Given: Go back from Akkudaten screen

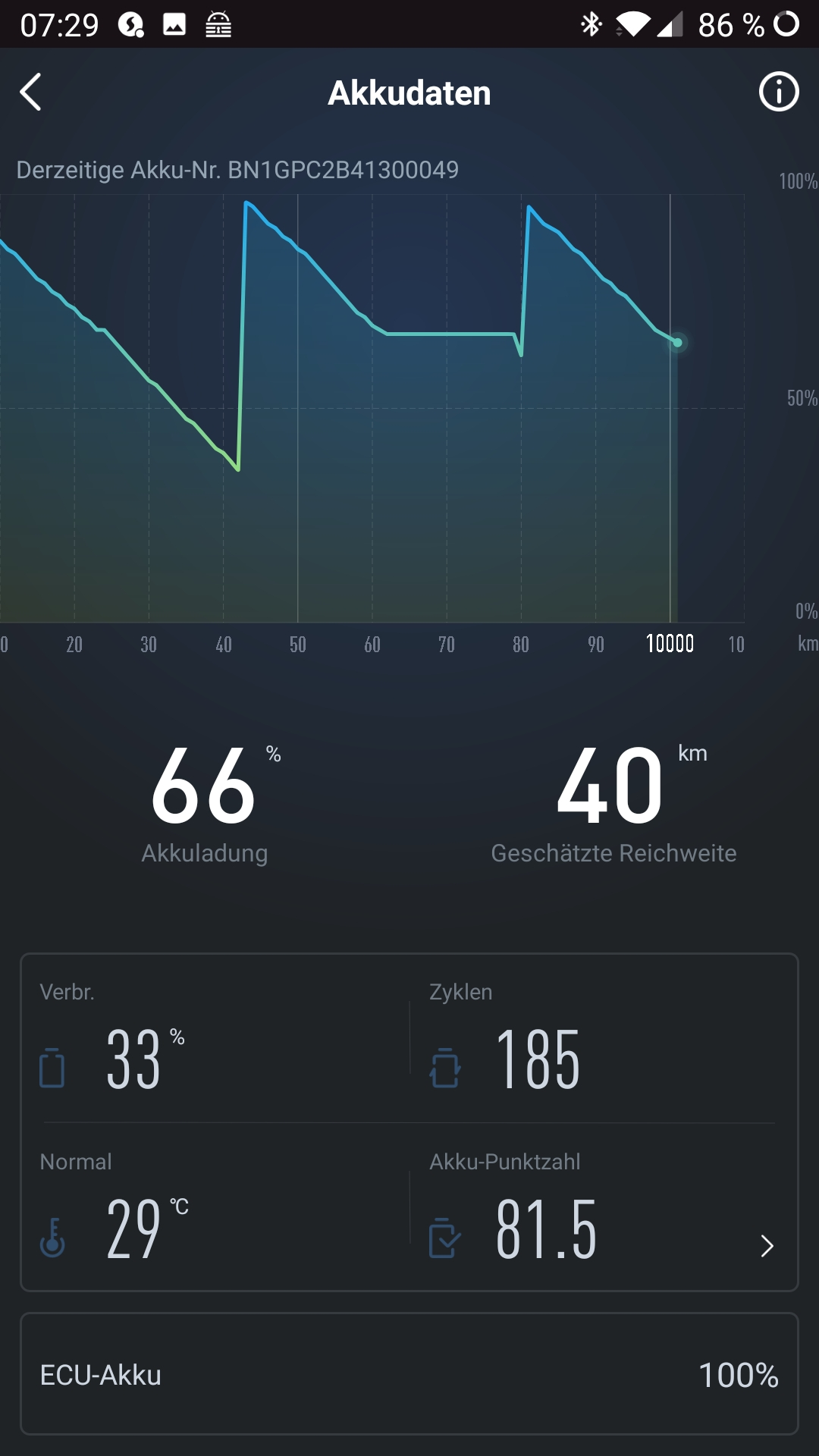Looking at the screenshot, I should pyautogui.click(x=30, y=93).
